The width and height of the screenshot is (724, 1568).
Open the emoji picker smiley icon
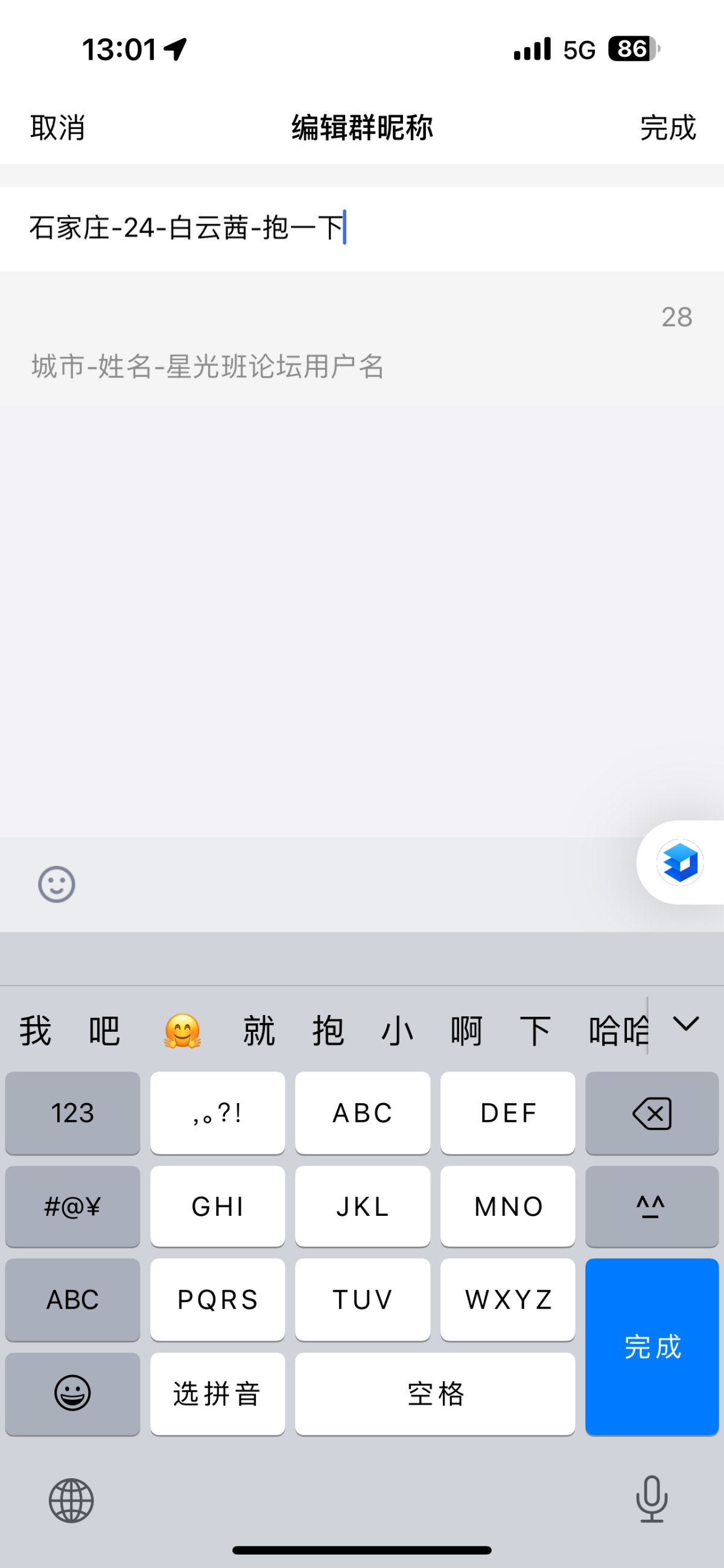[57, 884]
